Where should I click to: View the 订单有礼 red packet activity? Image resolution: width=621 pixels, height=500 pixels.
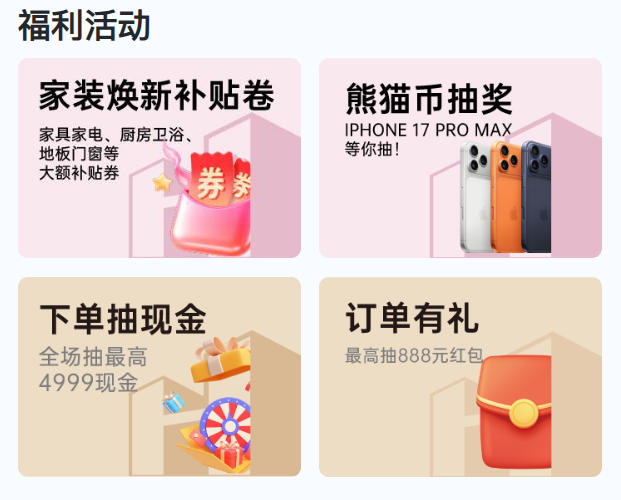pos(460,376)
